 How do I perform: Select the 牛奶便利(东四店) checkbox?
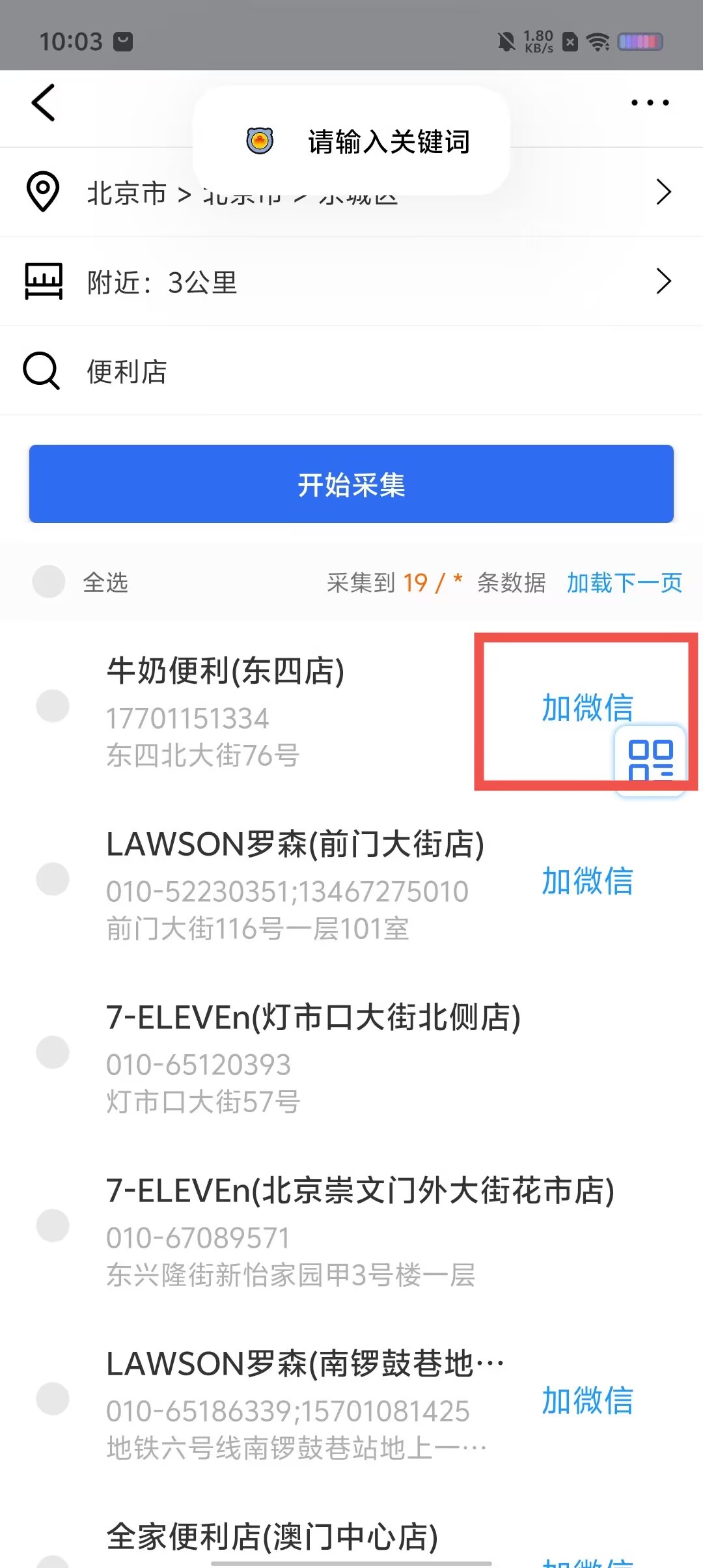pyautogui.click(x=53, y=707)
